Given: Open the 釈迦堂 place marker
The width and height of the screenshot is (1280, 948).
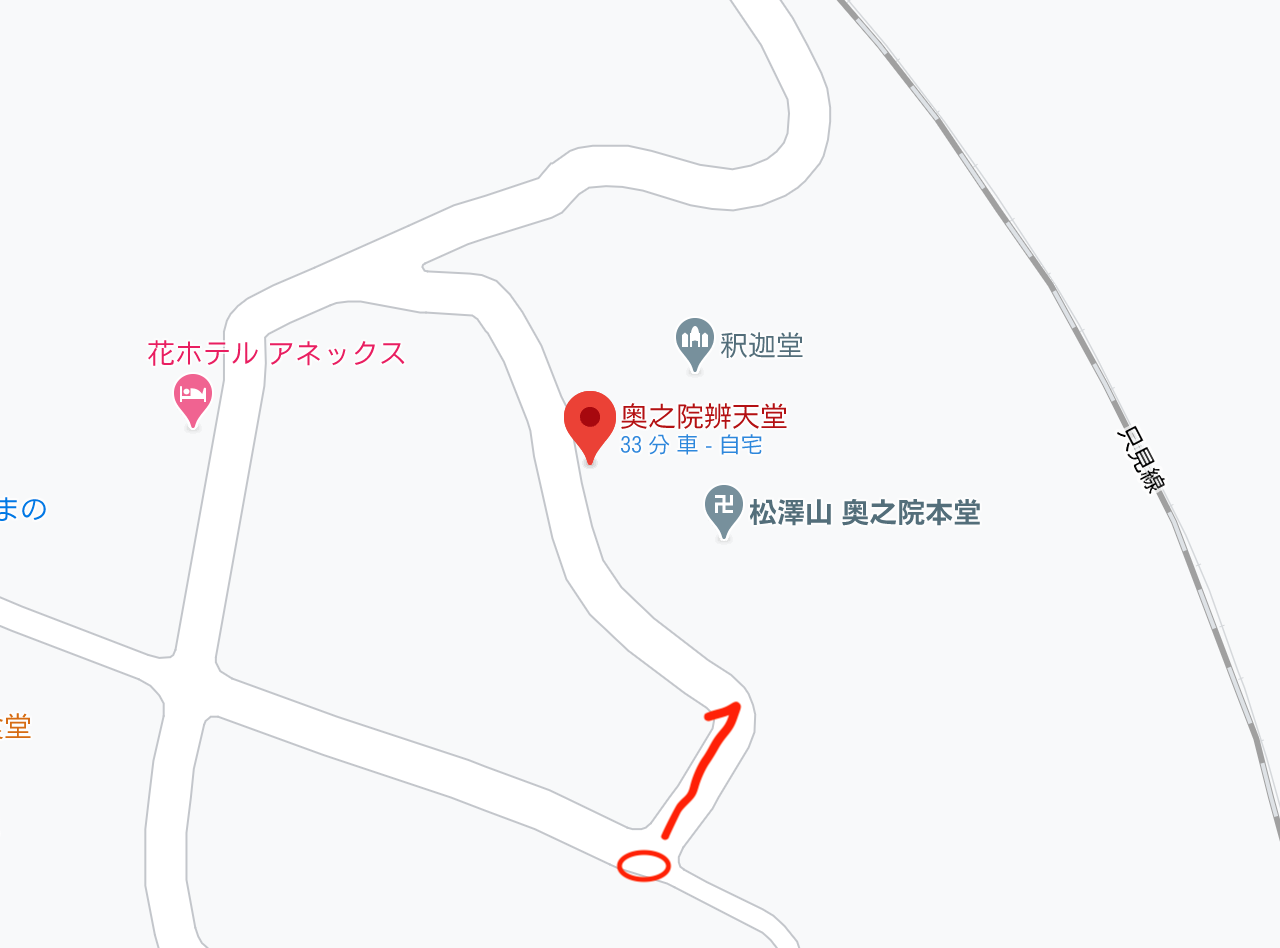Looking at the screenshot, I should click(694, 342).
